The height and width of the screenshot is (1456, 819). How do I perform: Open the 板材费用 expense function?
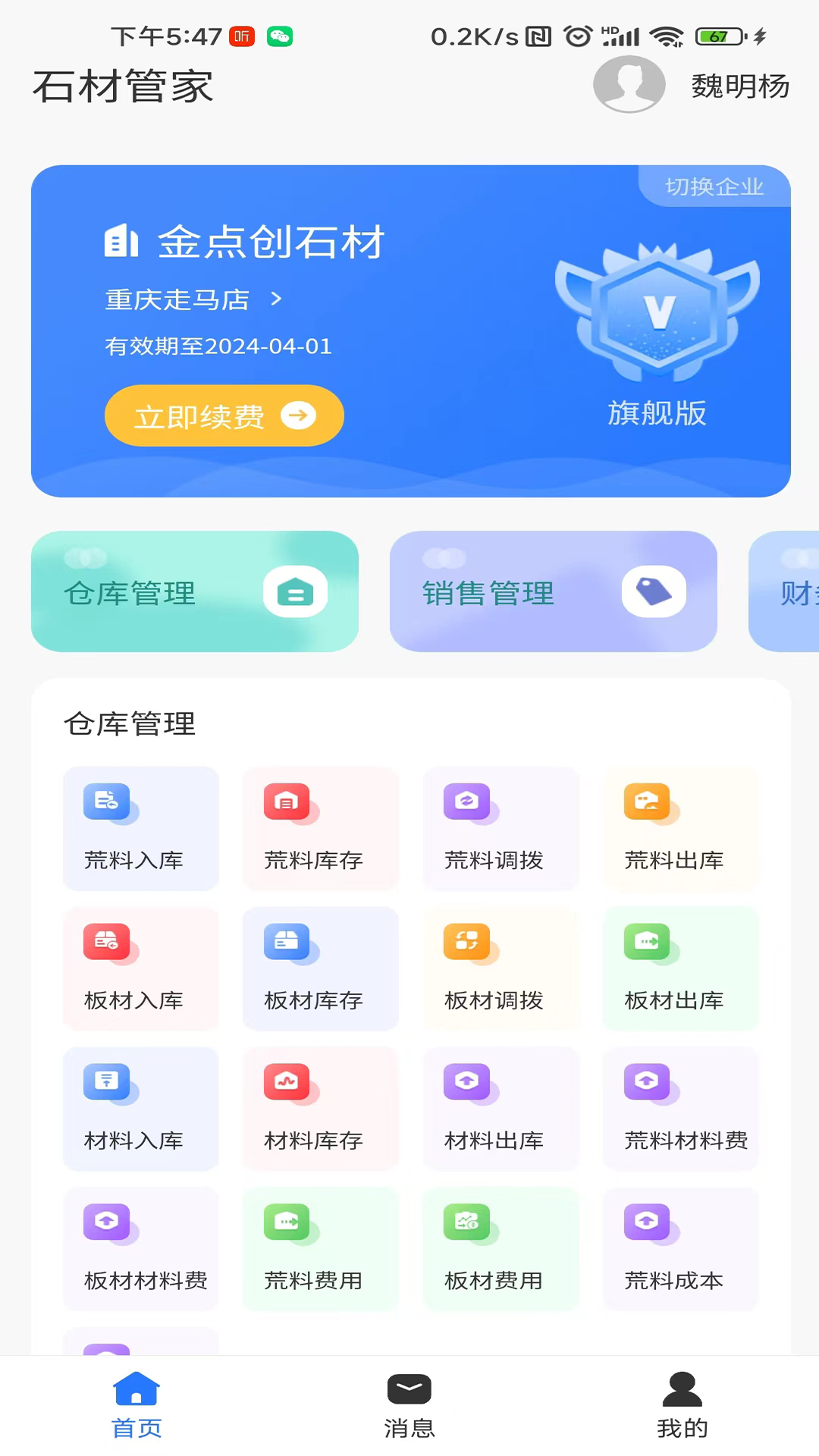(x=500, y=1249)
